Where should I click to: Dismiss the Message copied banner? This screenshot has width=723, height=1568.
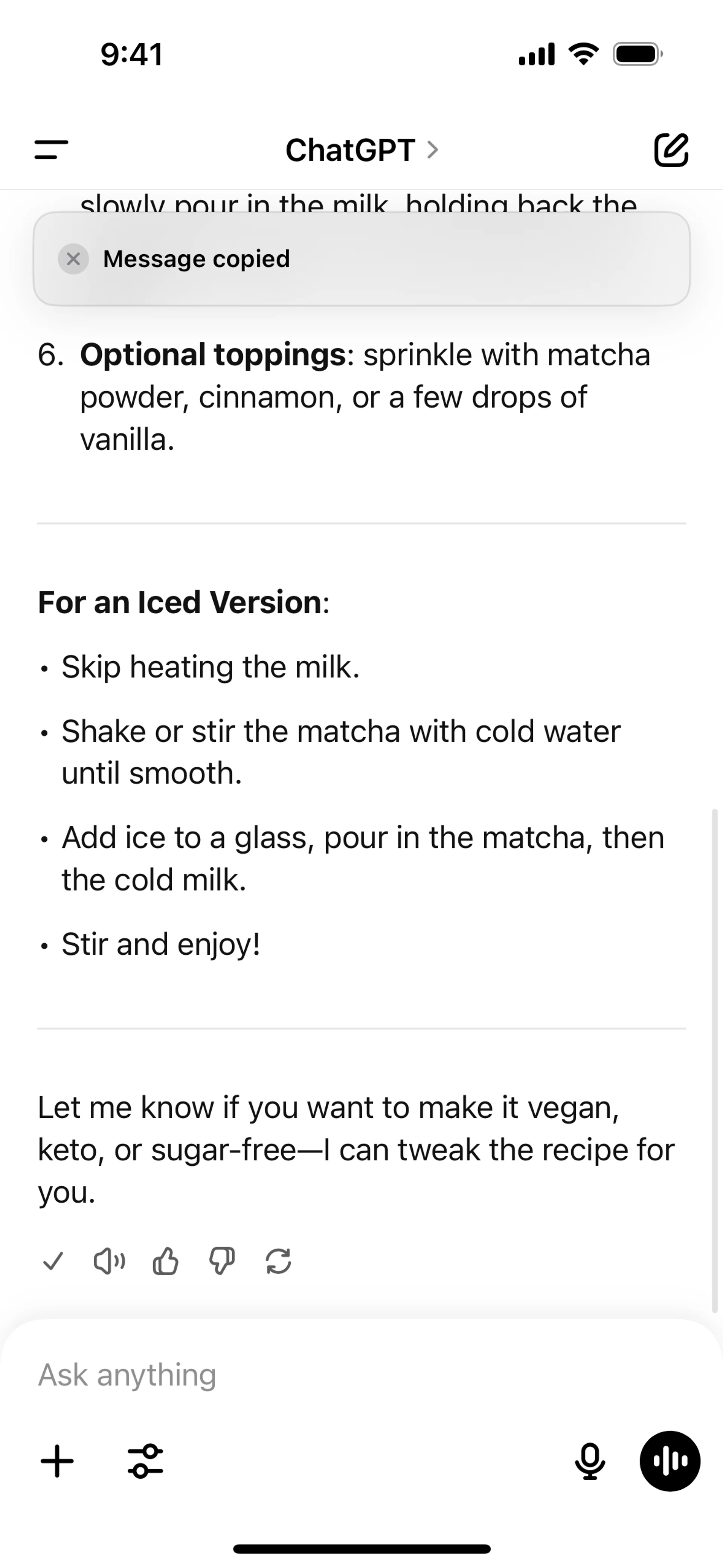point(73,259)
